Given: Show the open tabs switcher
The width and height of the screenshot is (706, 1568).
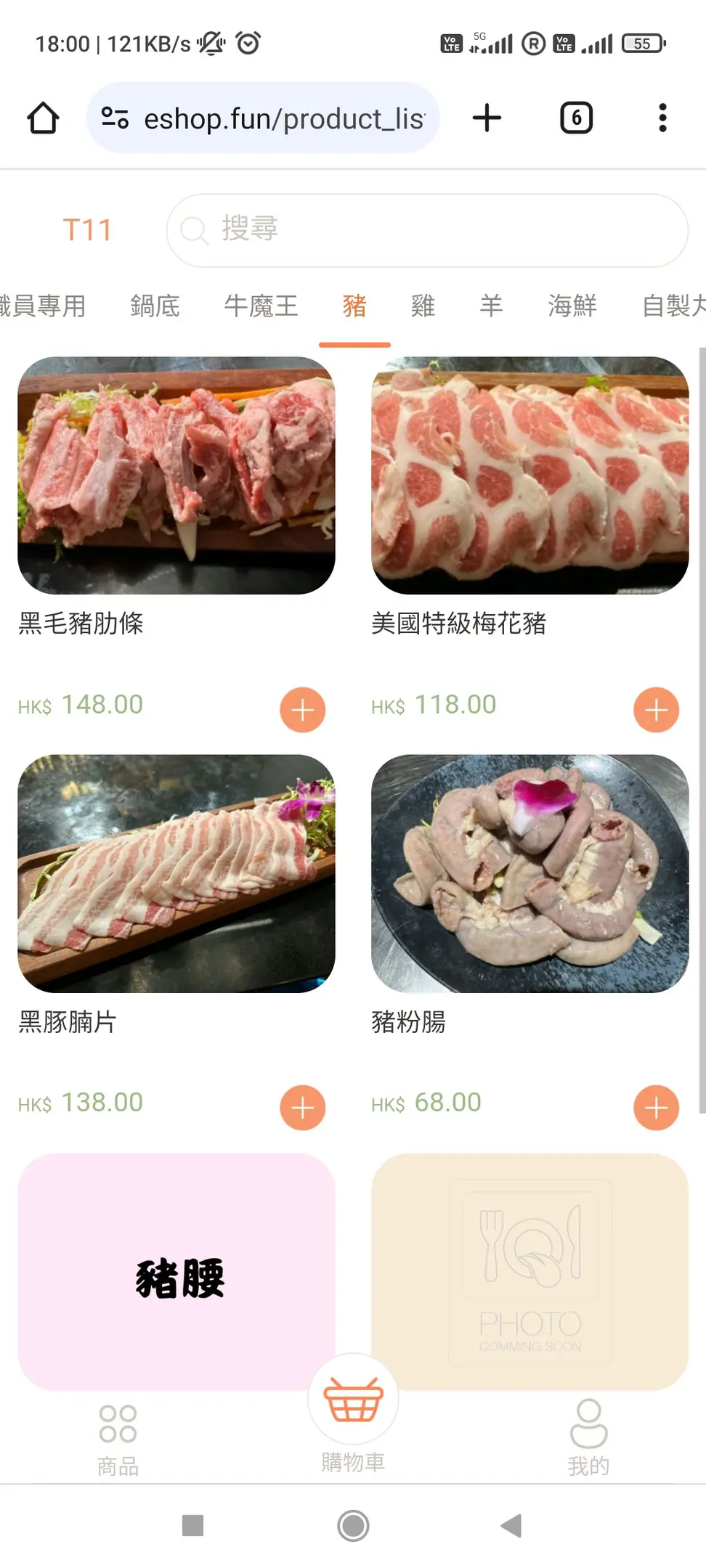Looking at the screenshot, I should coord(576,118).
